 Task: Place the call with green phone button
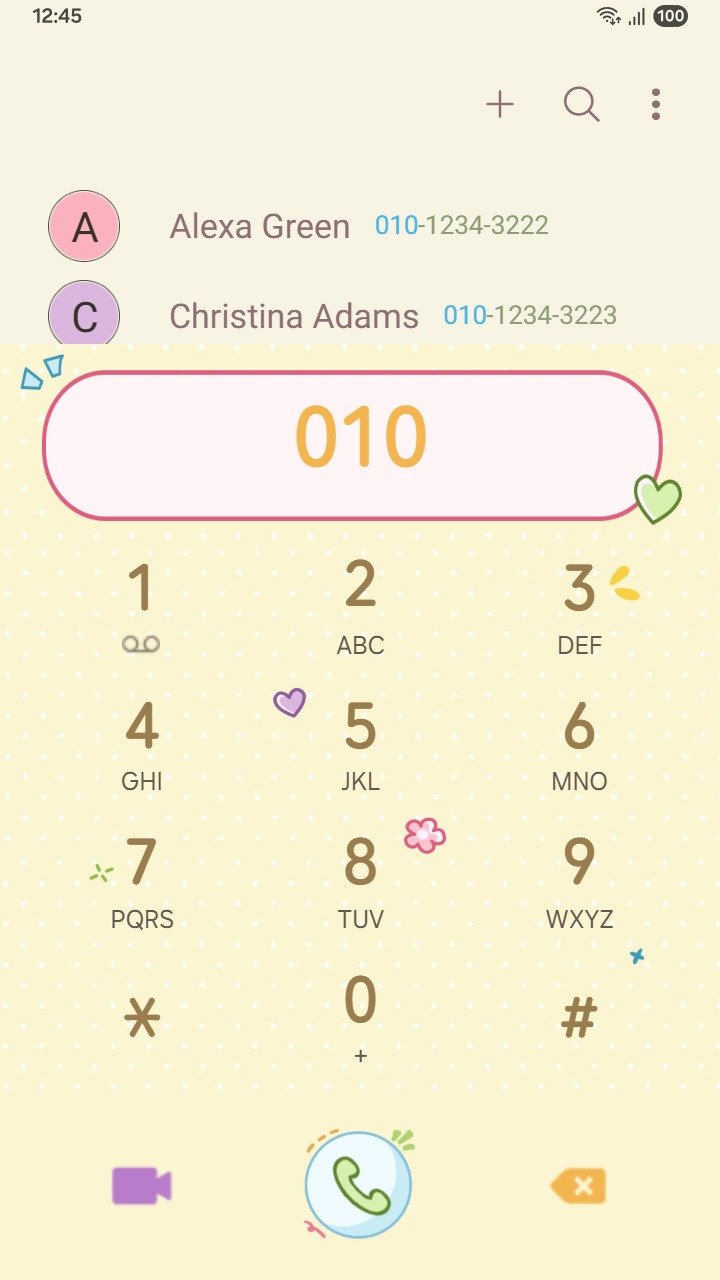click(x=359, y=1185)
